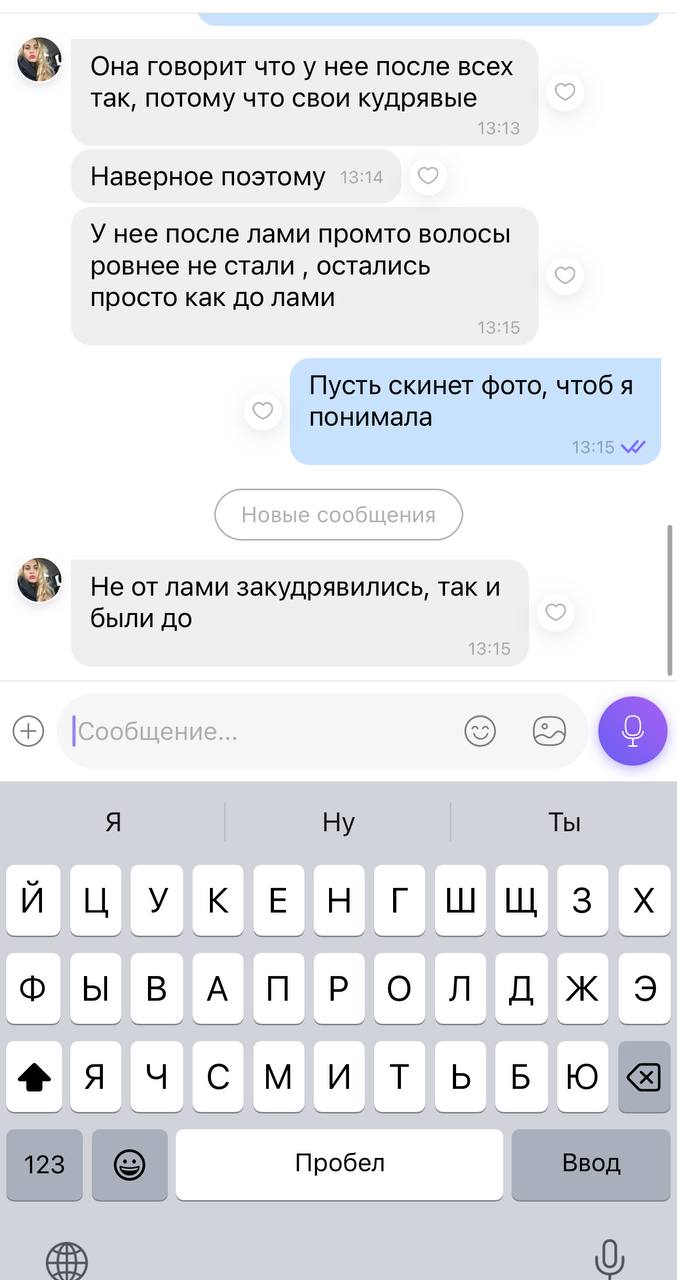677x1280 pixels.
Task: Open the plus attachment menu
Action: tap(28, 731)
